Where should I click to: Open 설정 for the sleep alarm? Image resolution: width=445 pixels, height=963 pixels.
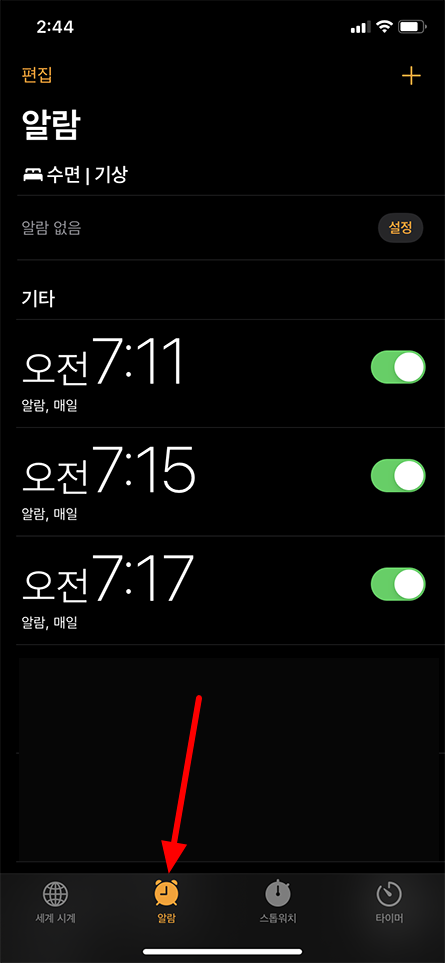400,228
